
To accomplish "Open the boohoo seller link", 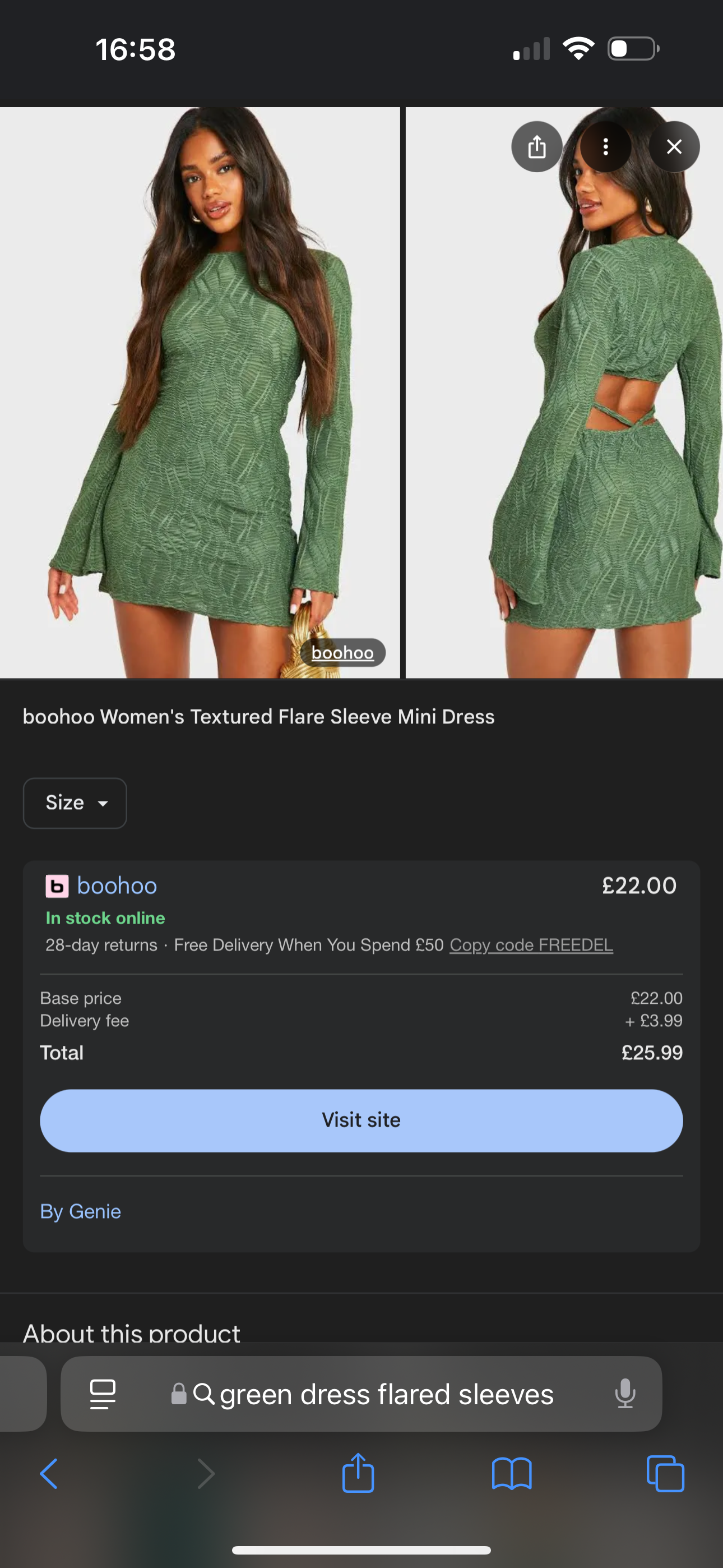I will point(117,886).
